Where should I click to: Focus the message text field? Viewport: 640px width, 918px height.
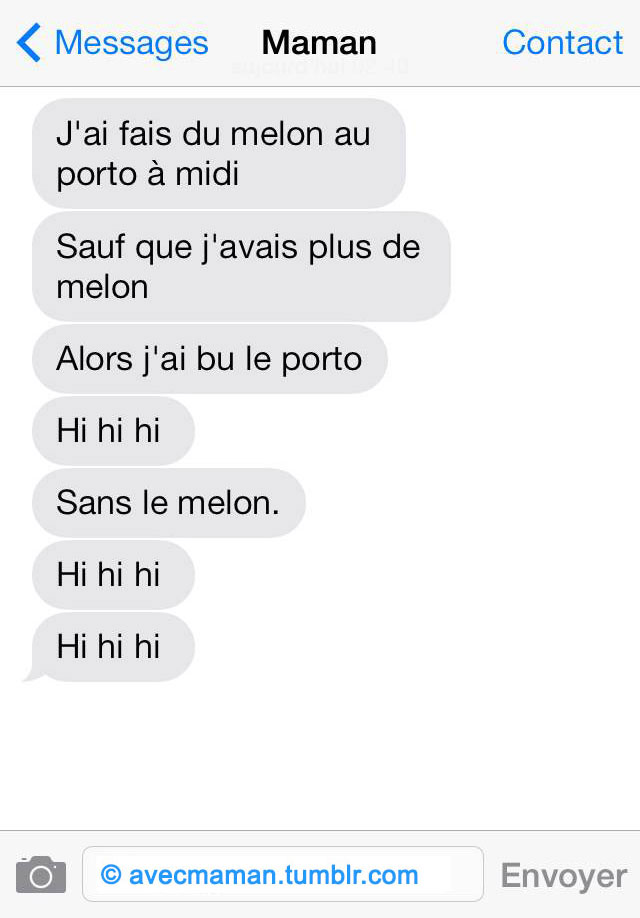pyautogui.click(x=283, y=875)
